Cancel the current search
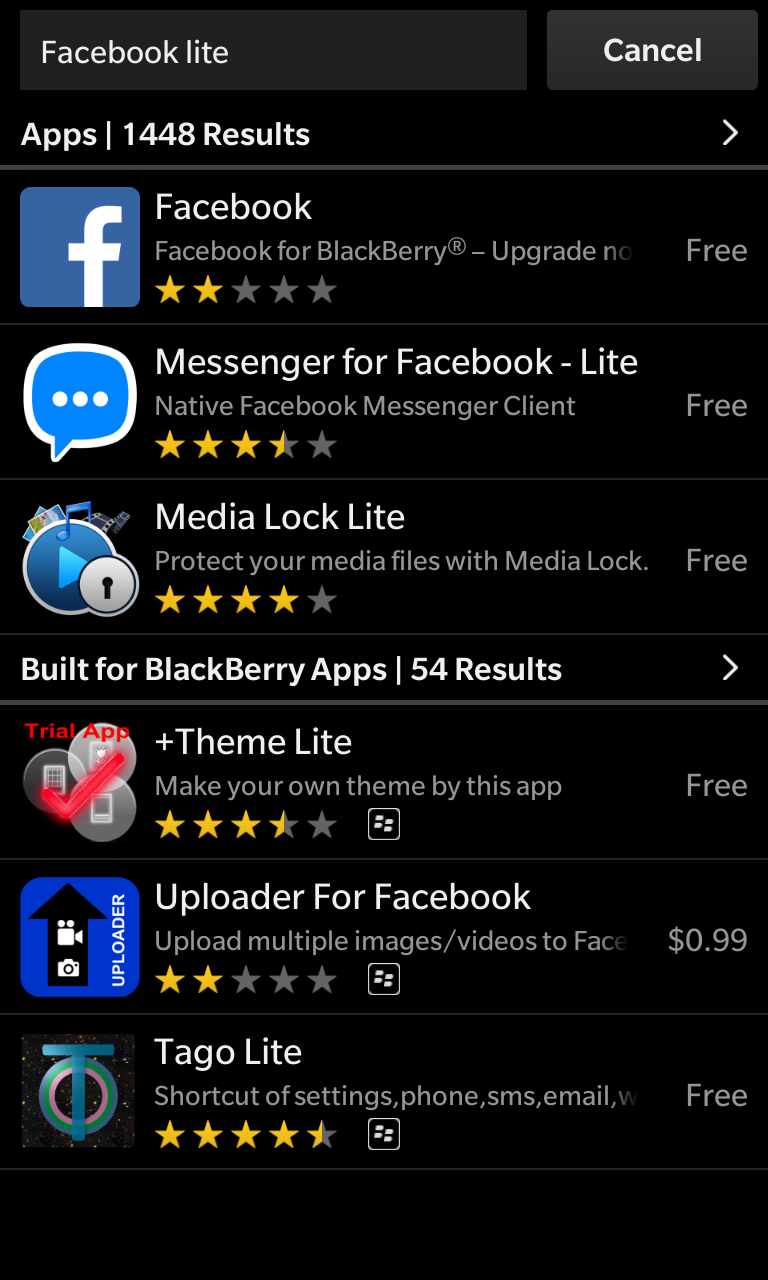The image size is (768, 1280). tap(652, 51)
